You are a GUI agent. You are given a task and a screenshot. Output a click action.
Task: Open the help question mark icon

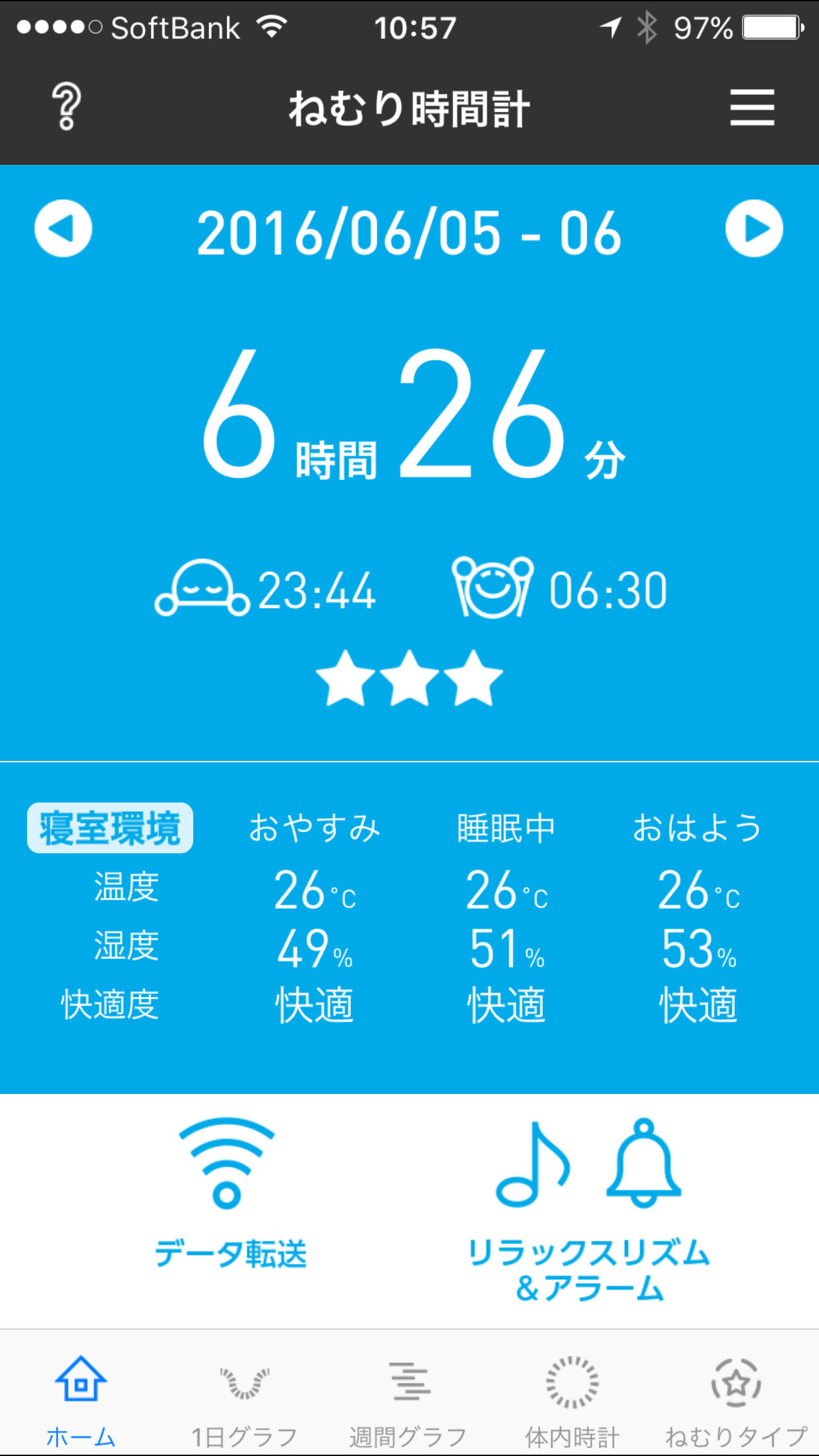(67, 107)
